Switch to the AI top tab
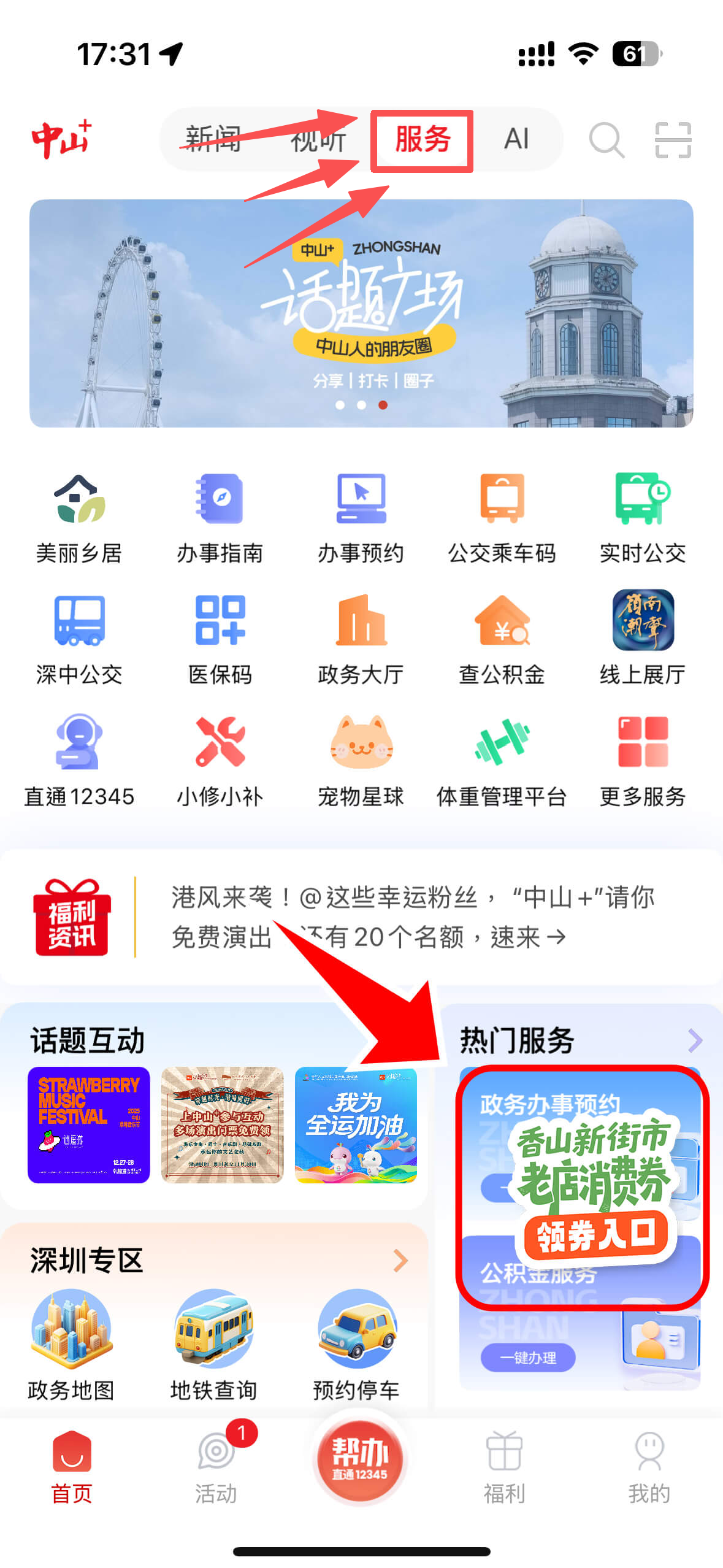 pyautogui.click(x=516, y=139)
